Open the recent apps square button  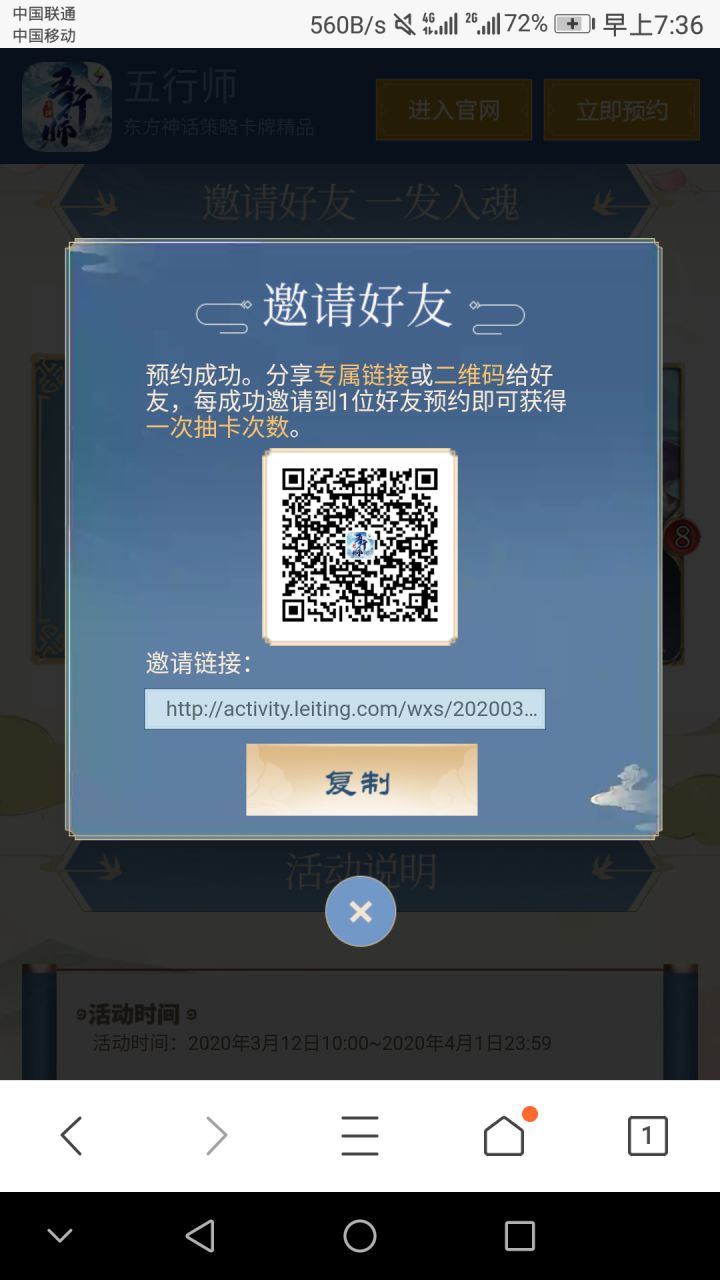[518, 1236]
